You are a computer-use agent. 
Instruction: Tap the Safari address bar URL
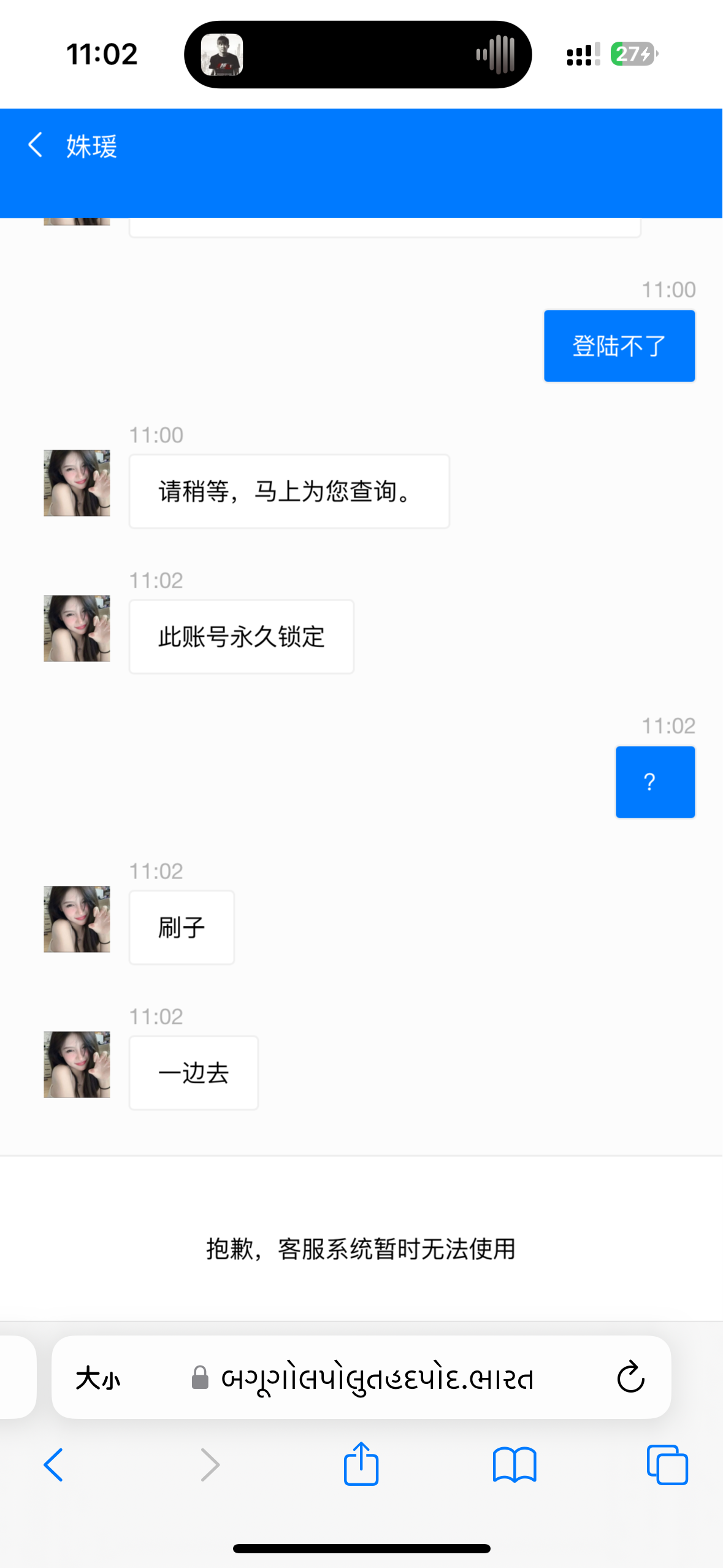click(x=377, y=1378)
